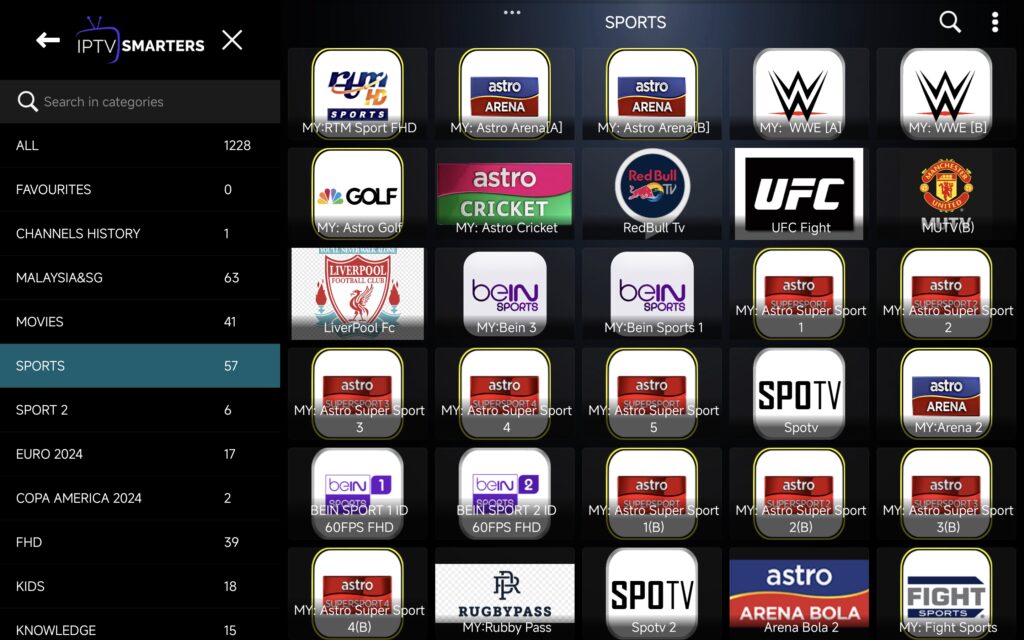Select the EURO 2024 category
The height and width of the screenshot is (640, 1024).
140,454
